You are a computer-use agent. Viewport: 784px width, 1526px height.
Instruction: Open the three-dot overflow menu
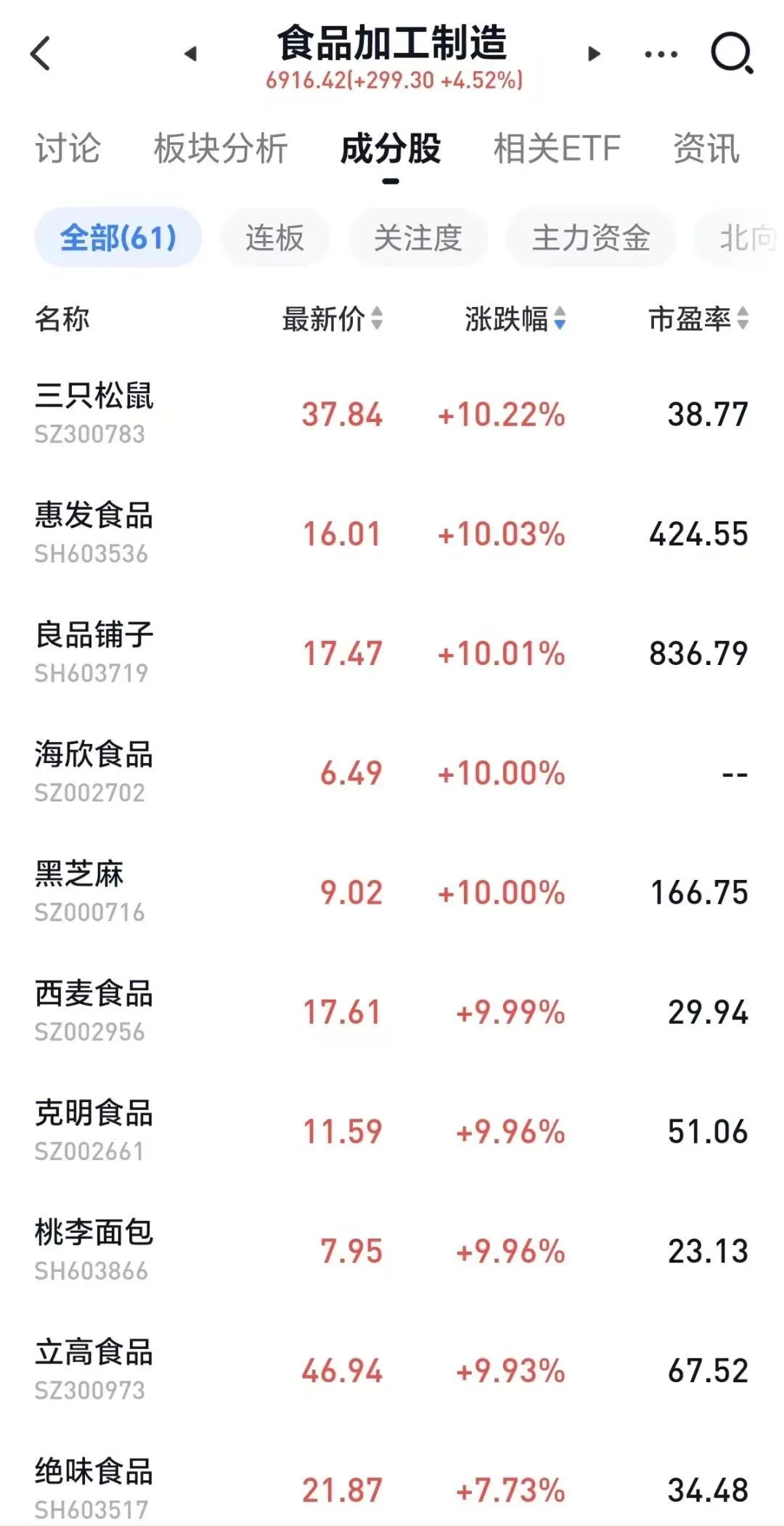pyautogui.click(x=661, y=54)
